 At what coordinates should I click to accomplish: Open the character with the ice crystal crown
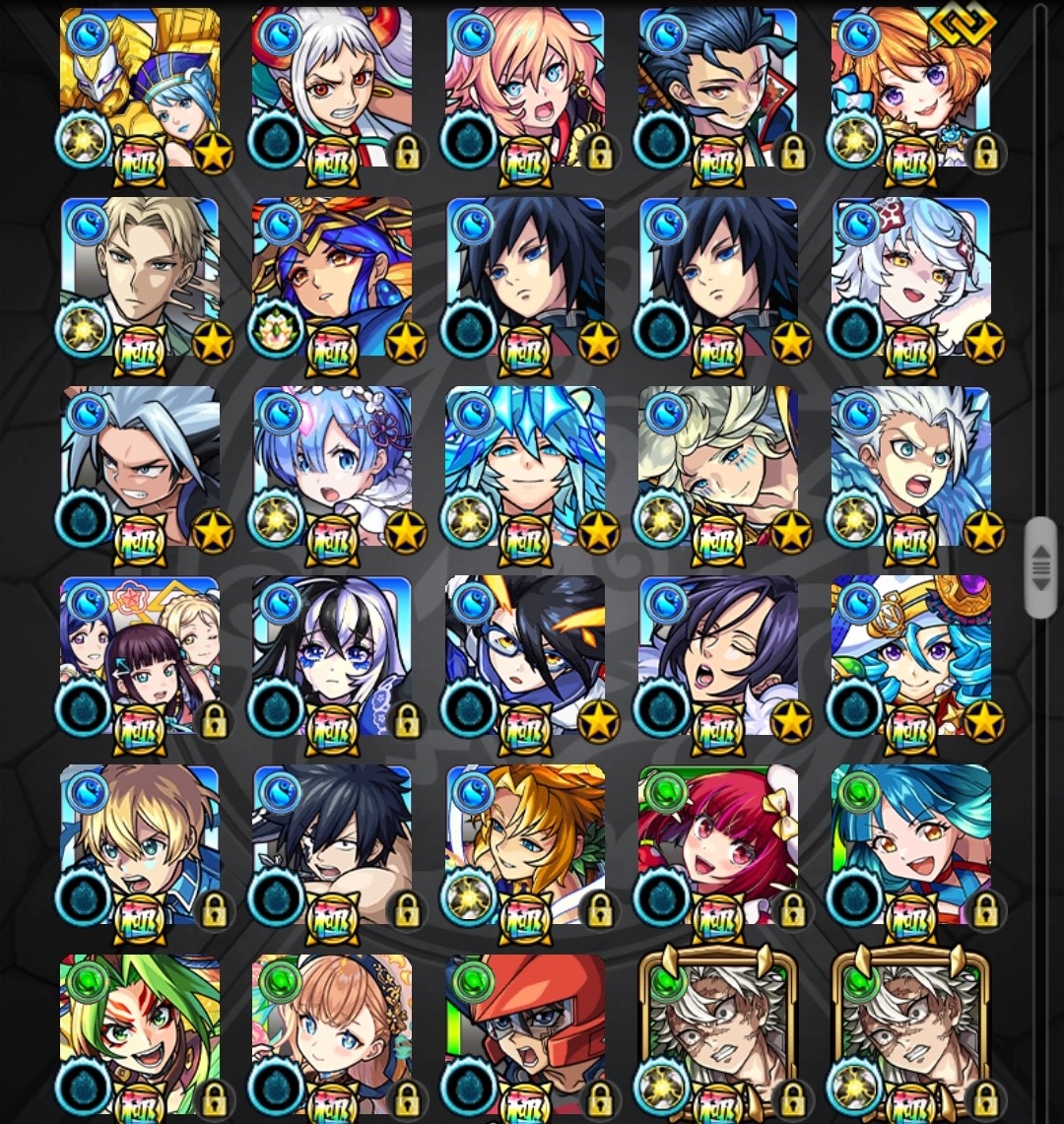coord(525,467)
